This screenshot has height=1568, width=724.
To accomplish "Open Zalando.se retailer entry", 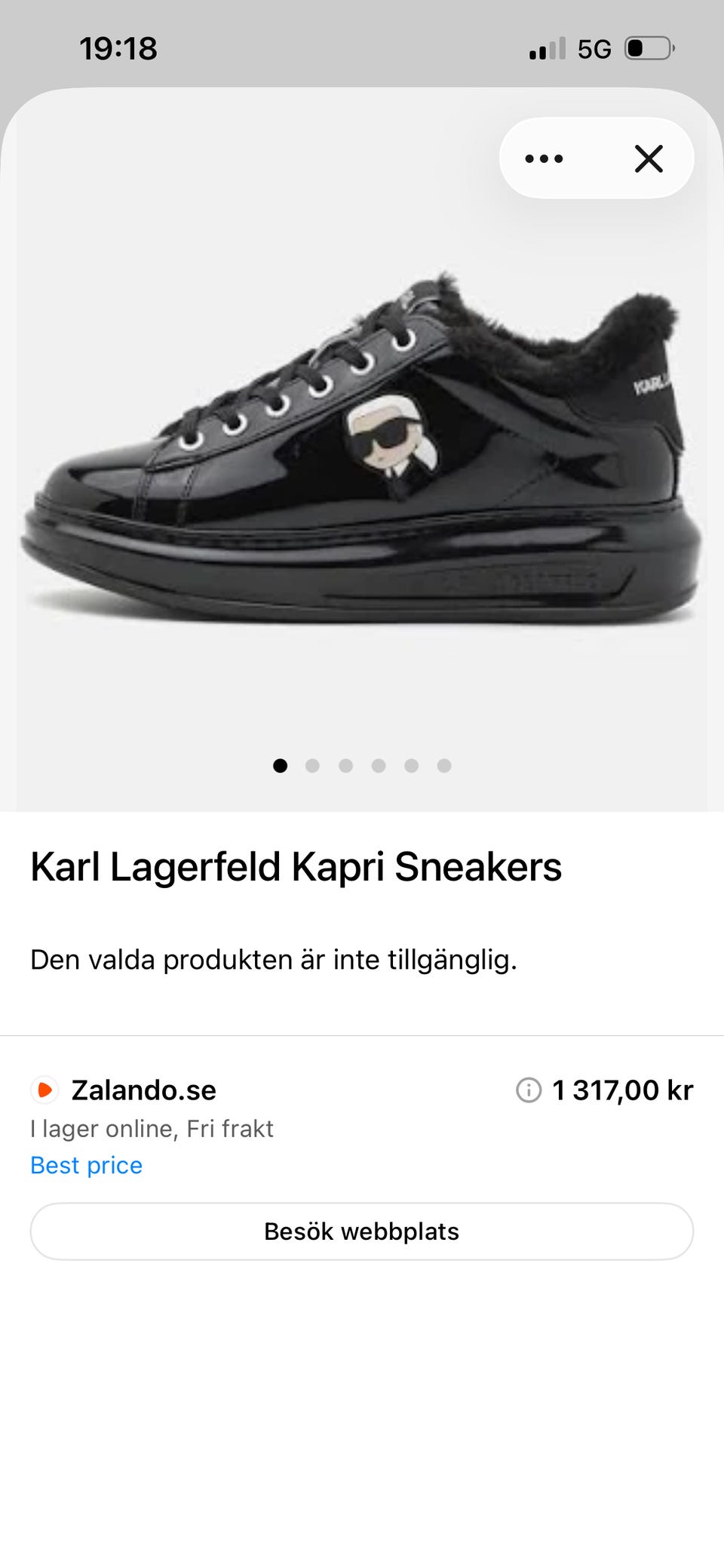I will tap(144, 1089).
